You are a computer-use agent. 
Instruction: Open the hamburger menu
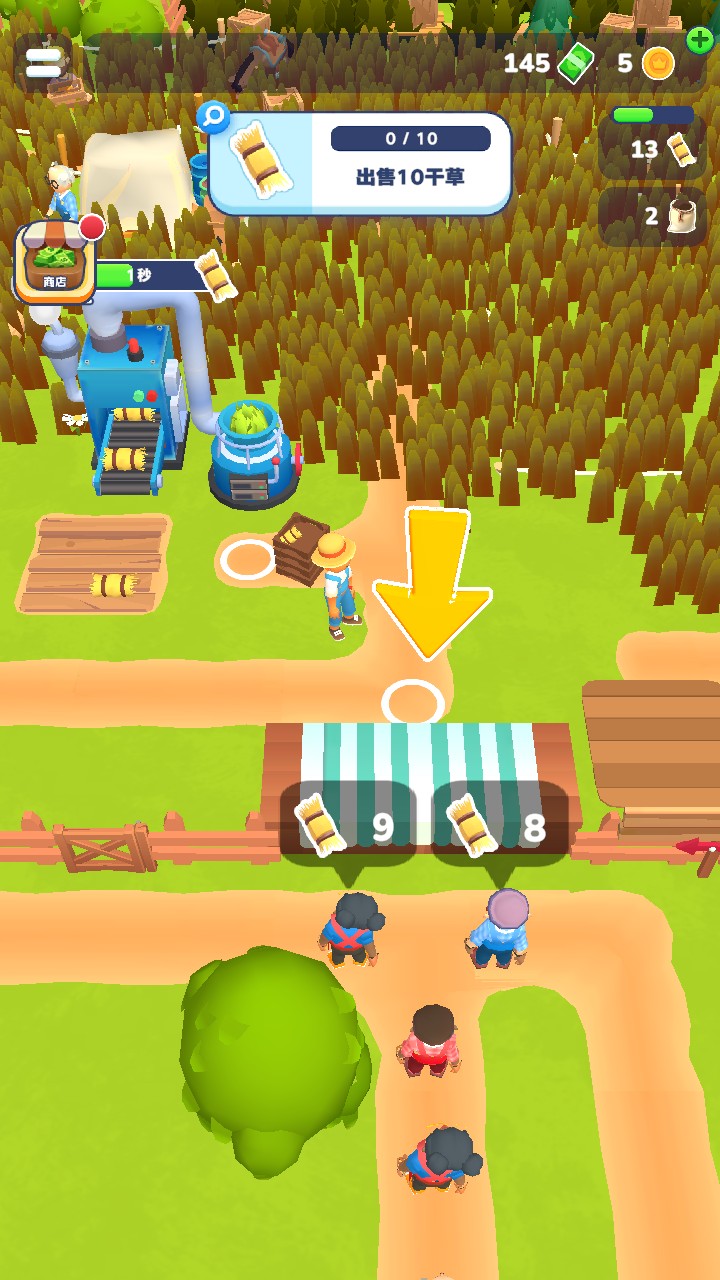pos(43,63)
